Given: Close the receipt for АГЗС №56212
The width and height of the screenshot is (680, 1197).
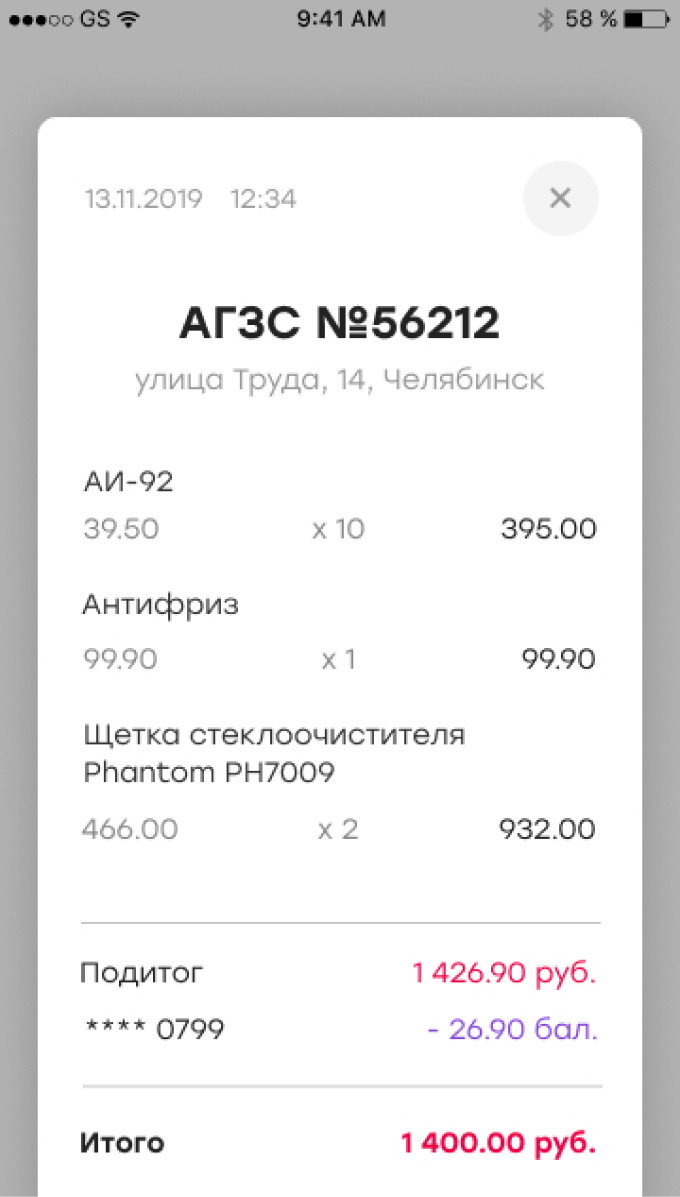Looking at the screenshot, I should click(560, 198).
